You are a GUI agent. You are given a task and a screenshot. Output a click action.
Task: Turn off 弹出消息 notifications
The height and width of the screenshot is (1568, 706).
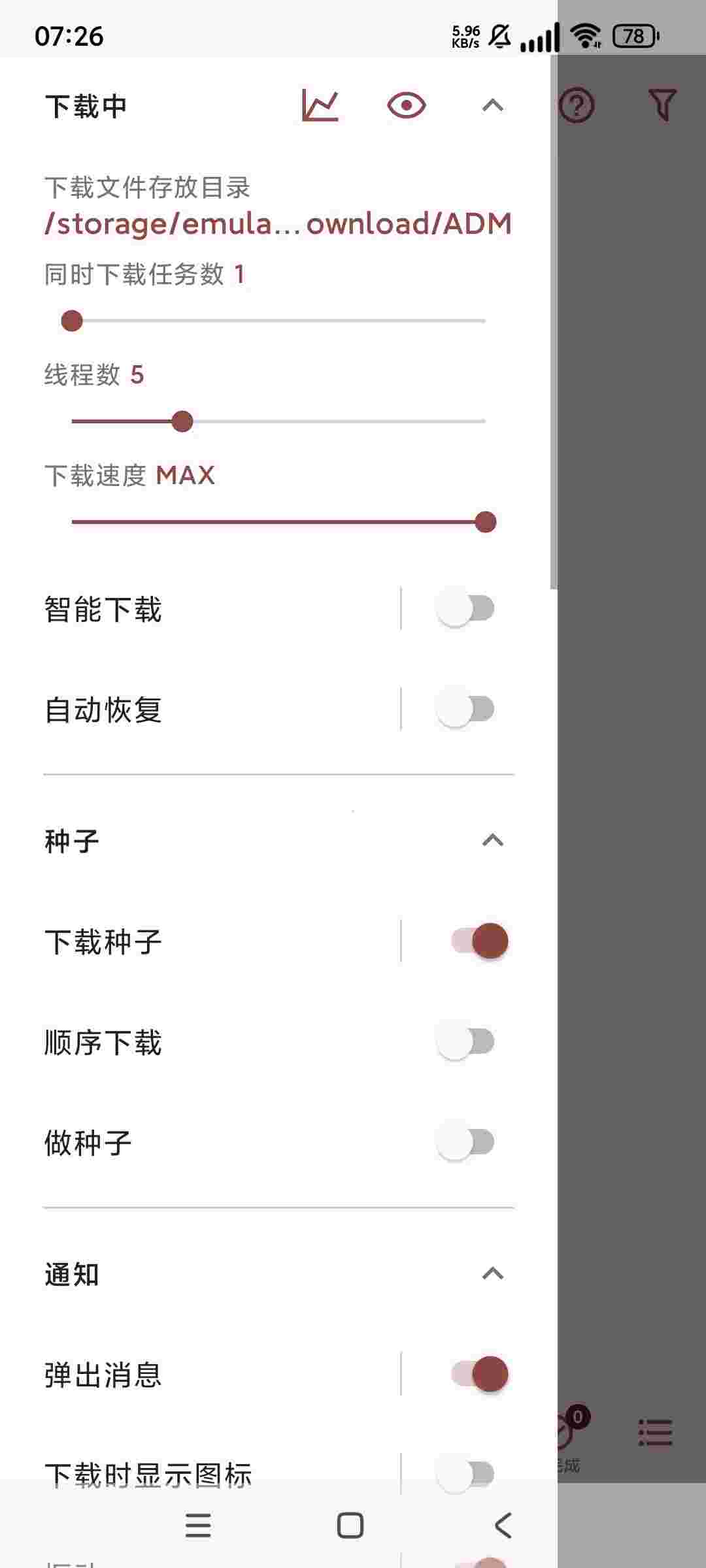pos(479,1373)
